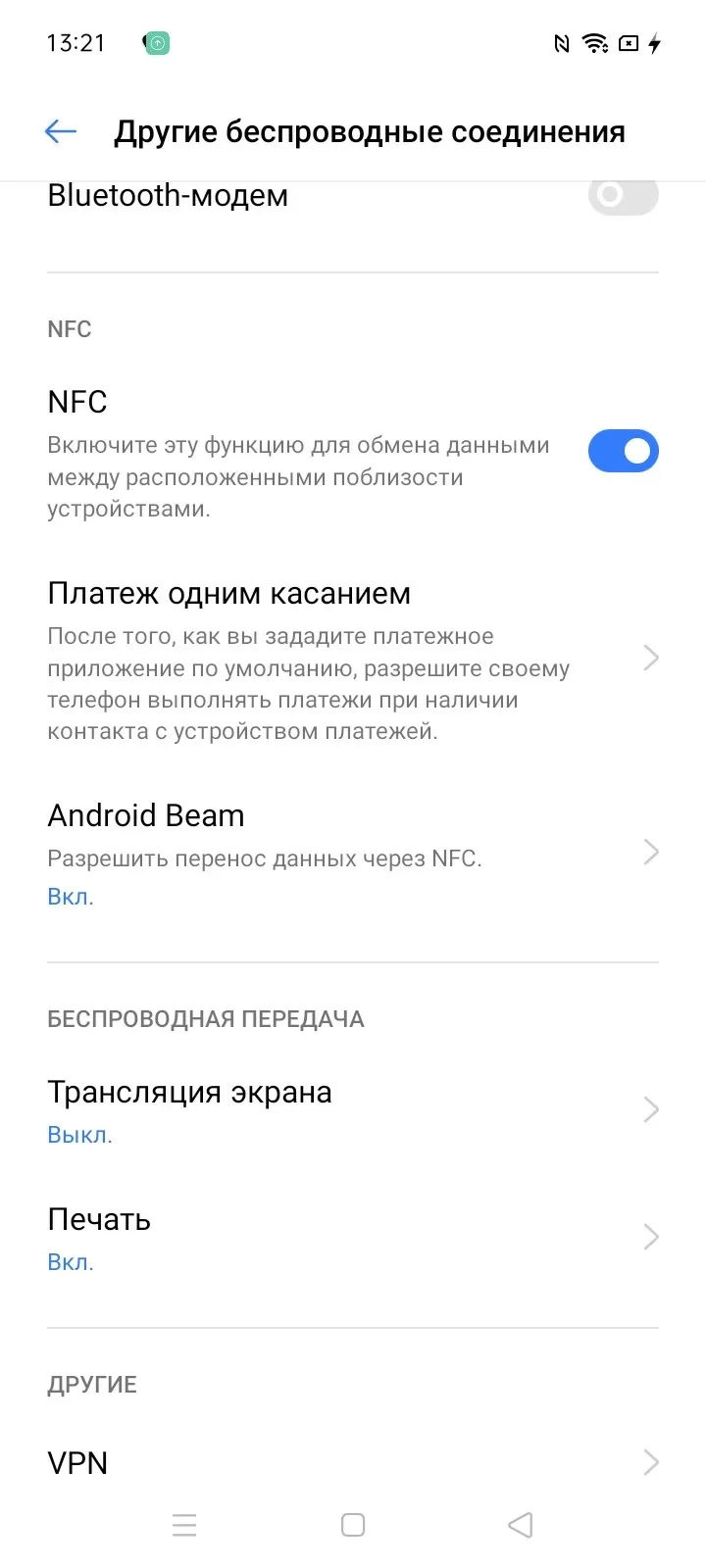This screenshot has width=706, height=1568.
Task: Open Трансляция экрана
Action: [353, 1110]
